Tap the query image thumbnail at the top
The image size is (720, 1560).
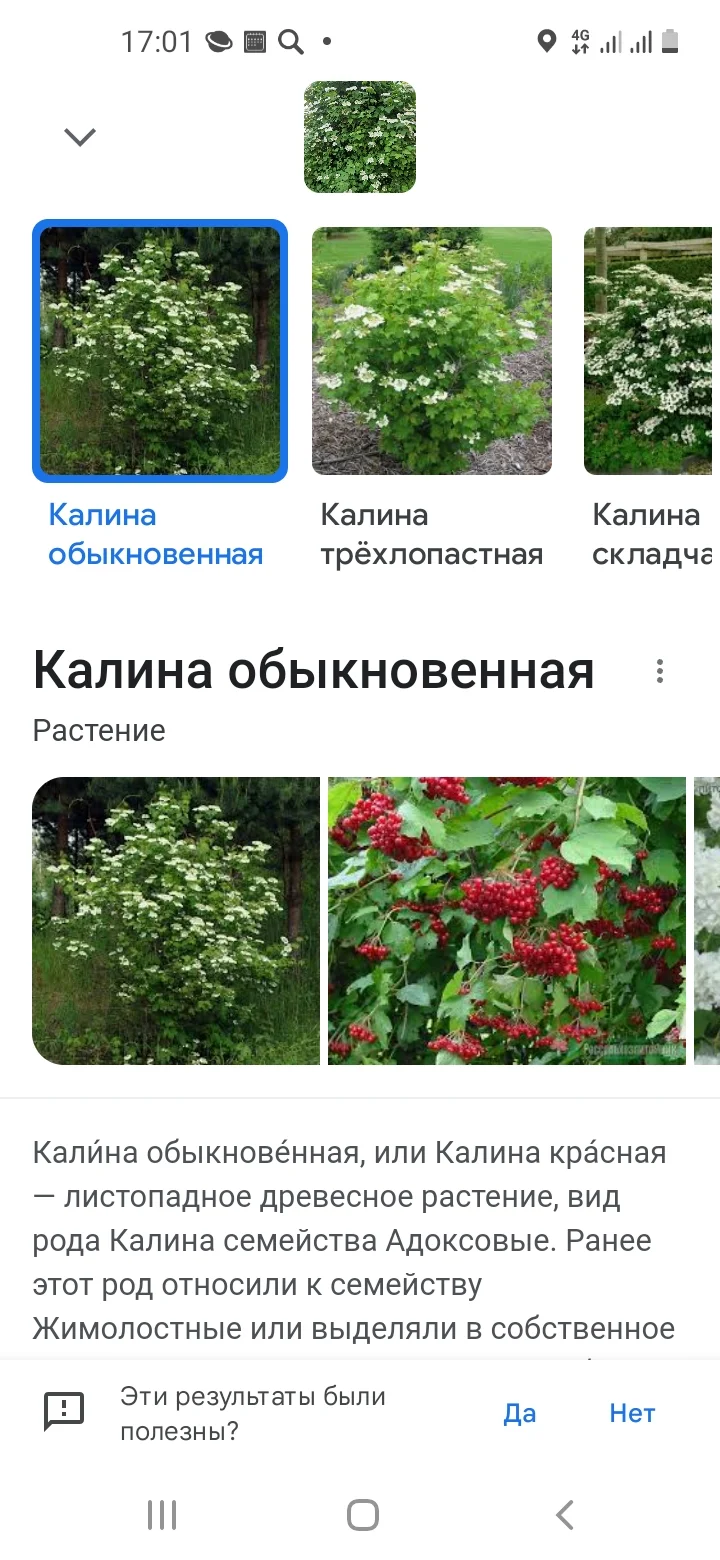[x=360, y=137]
